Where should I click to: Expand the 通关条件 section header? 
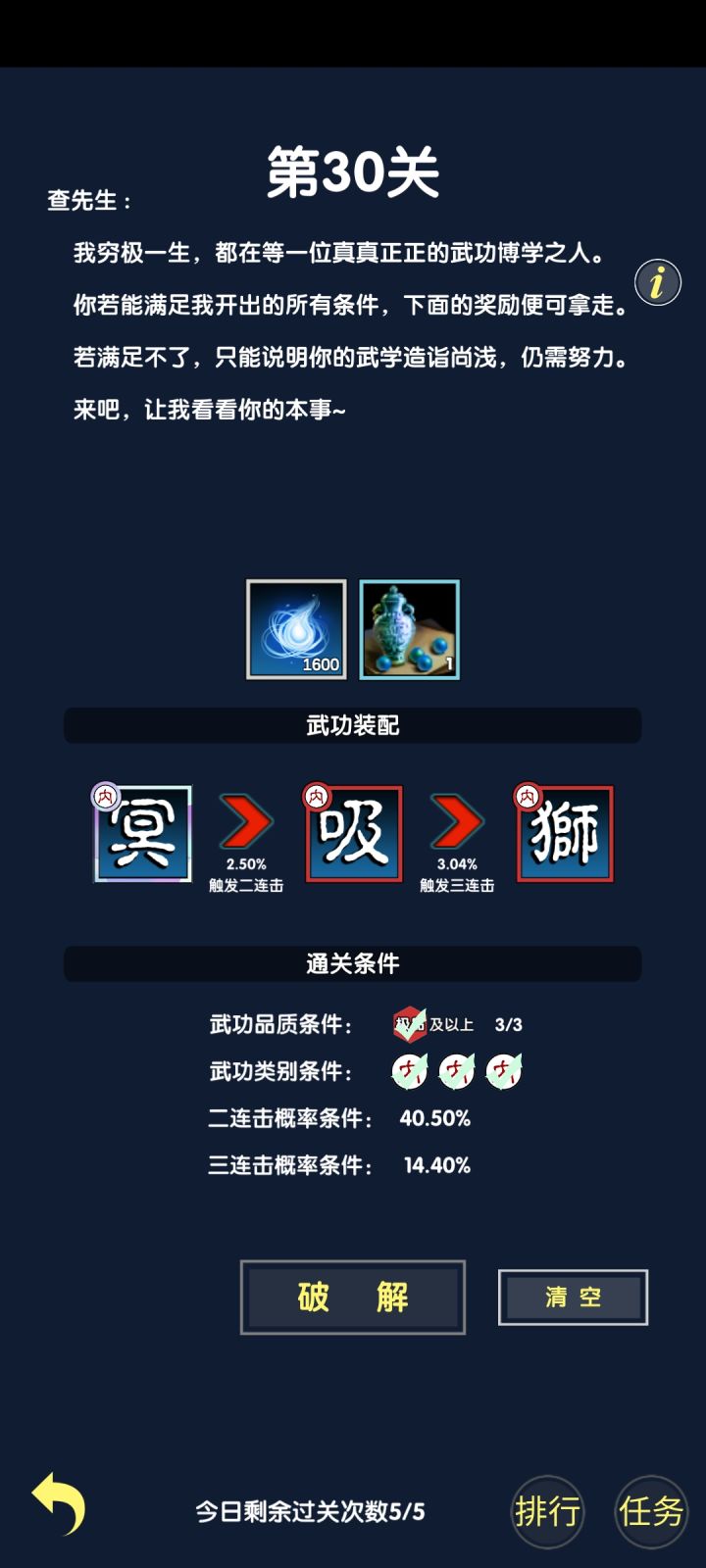[x=353, y=963]
